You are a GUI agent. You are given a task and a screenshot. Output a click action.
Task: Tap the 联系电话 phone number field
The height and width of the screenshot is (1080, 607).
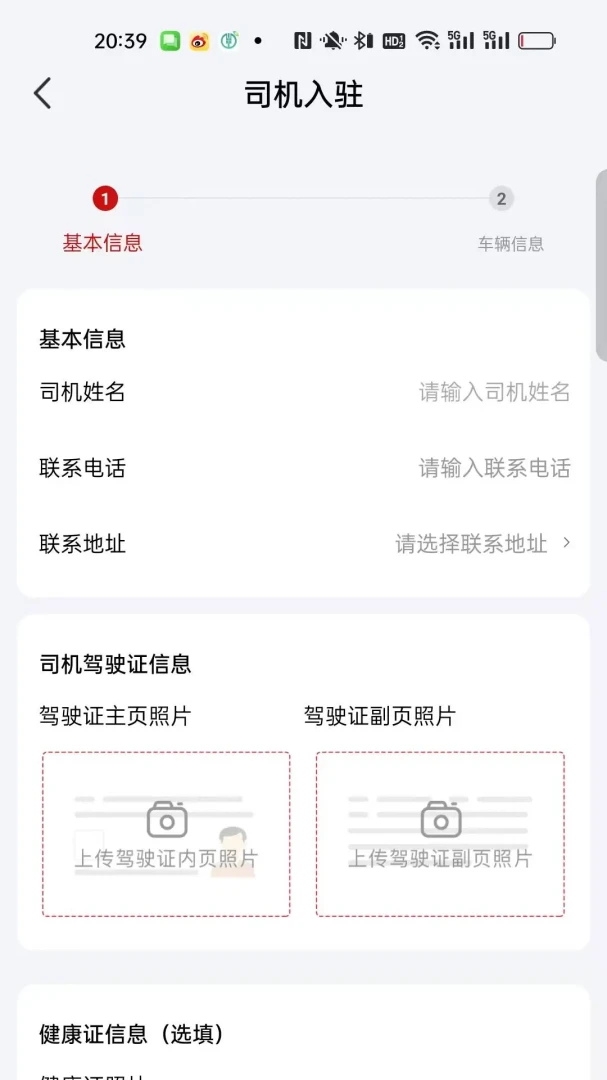(304, 469)
